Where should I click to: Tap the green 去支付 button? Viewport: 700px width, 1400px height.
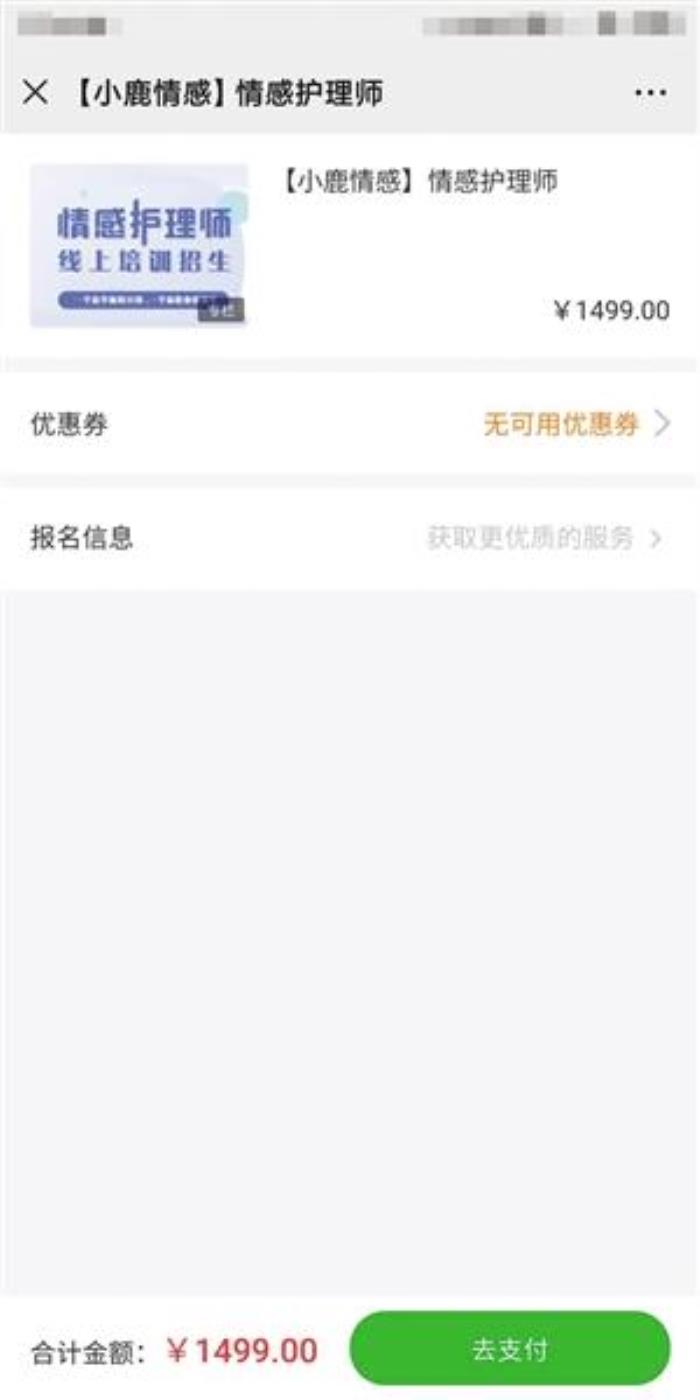coord(509,1349)
